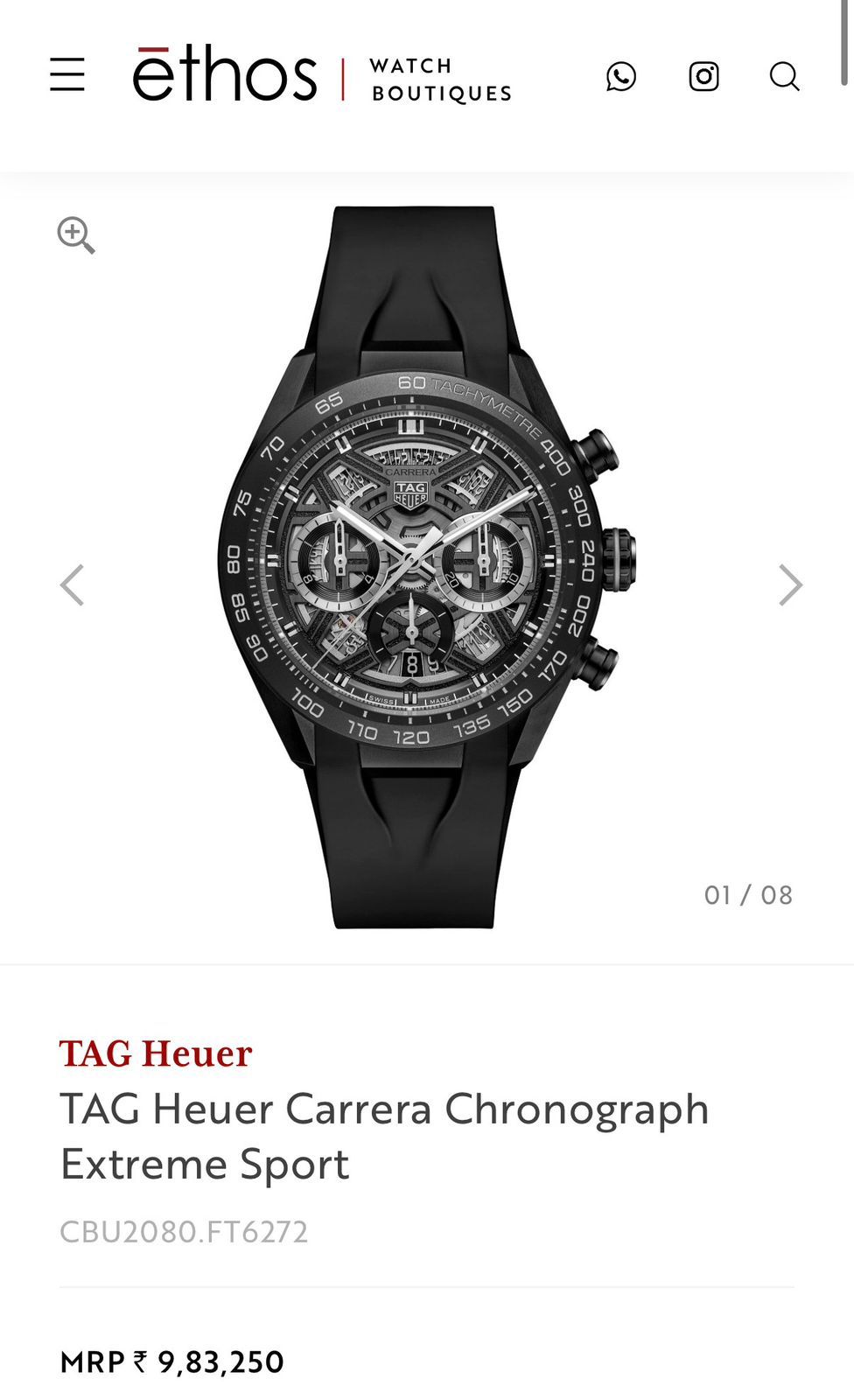Click the model number CBU2080.FT6272
Viewport: 854px width, 1400px height.
tap(185, 1231)
